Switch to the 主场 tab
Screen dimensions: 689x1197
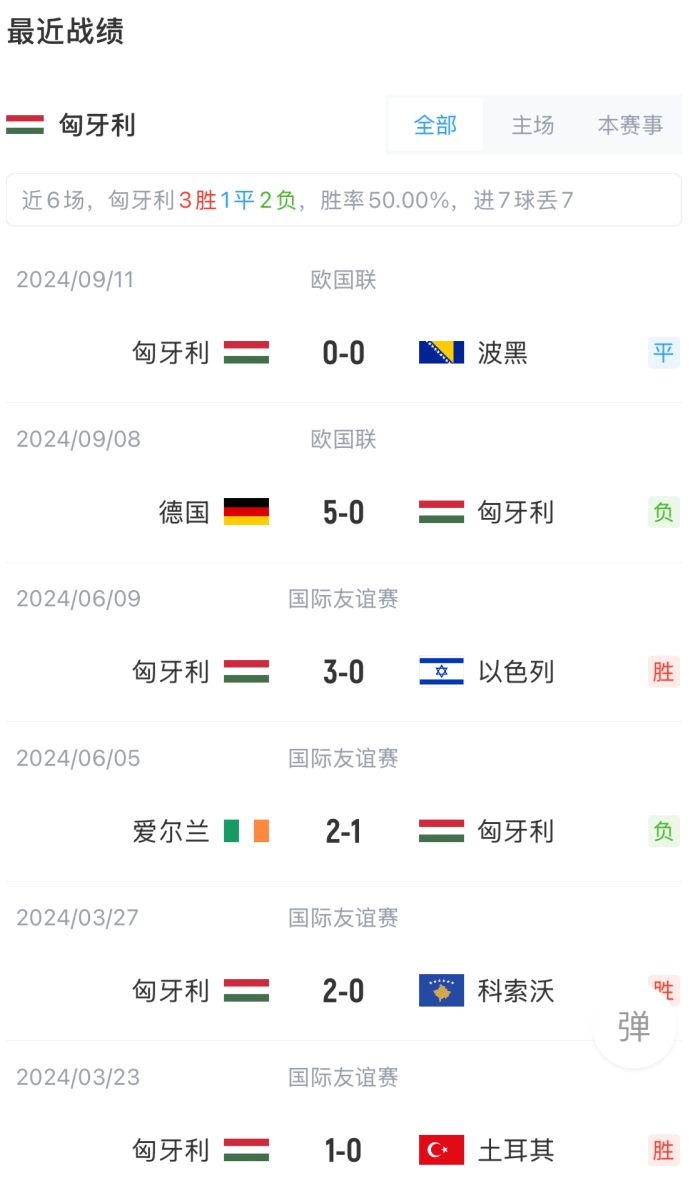tap(533, 124)
